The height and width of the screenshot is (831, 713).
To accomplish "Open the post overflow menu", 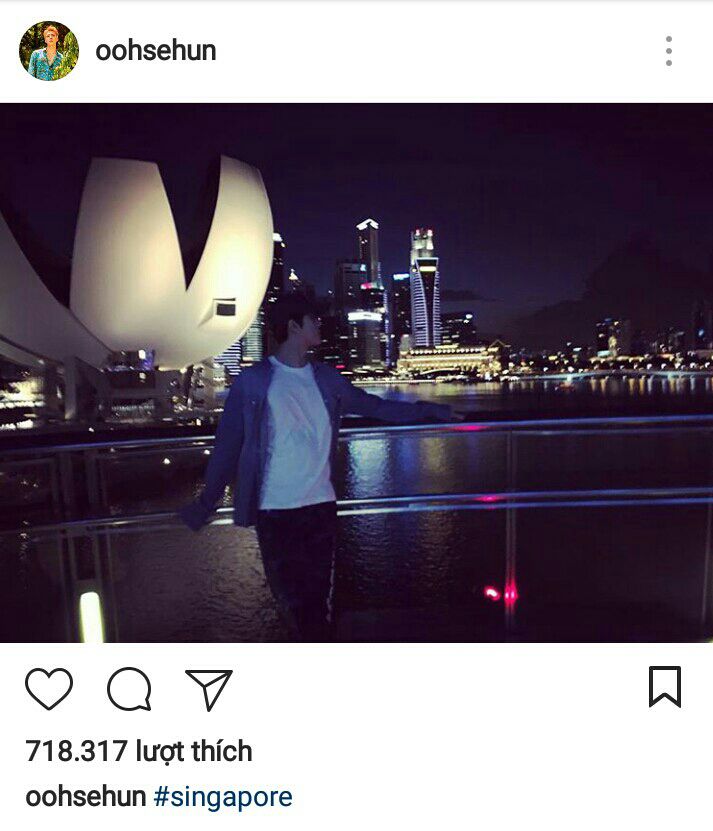I will pyautogui.click(x=668, y=51).
